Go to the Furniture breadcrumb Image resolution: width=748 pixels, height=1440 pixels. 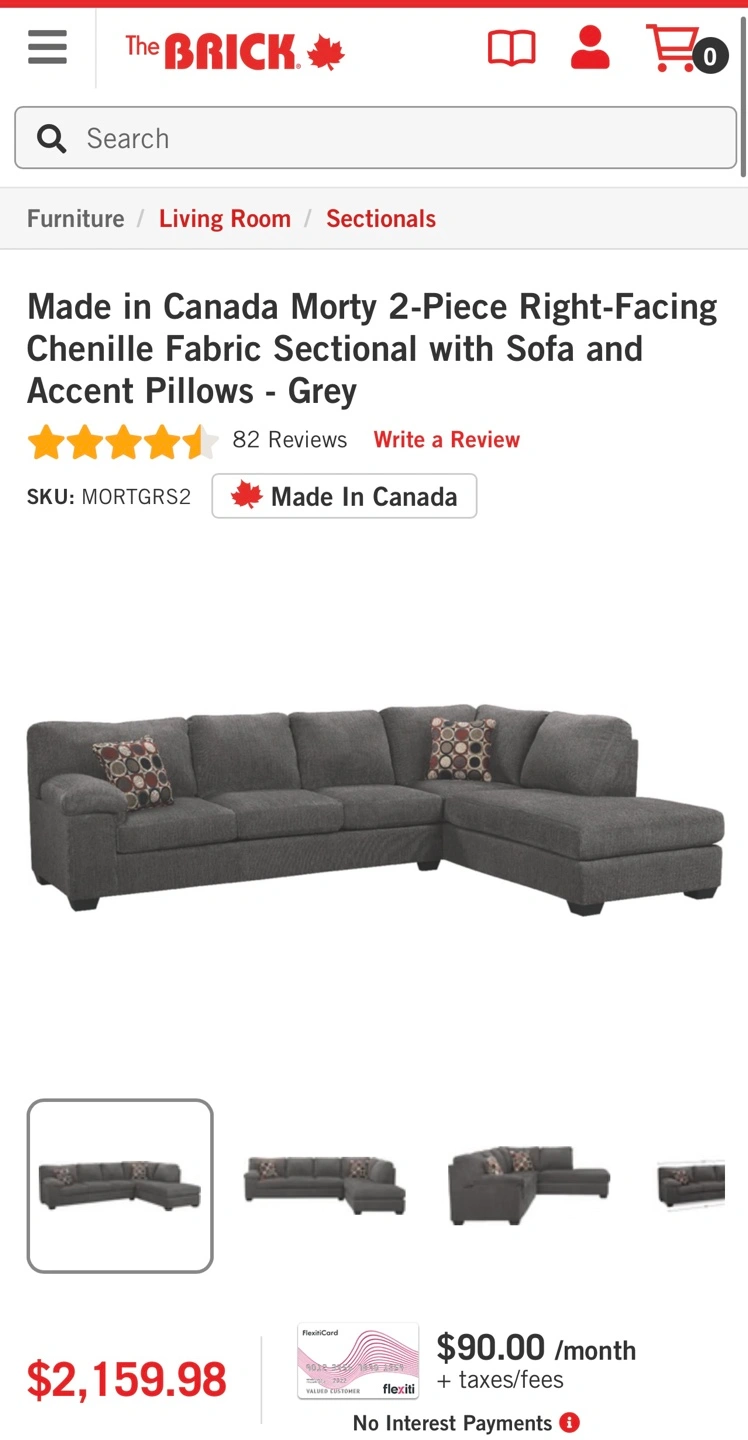point(76,219)
